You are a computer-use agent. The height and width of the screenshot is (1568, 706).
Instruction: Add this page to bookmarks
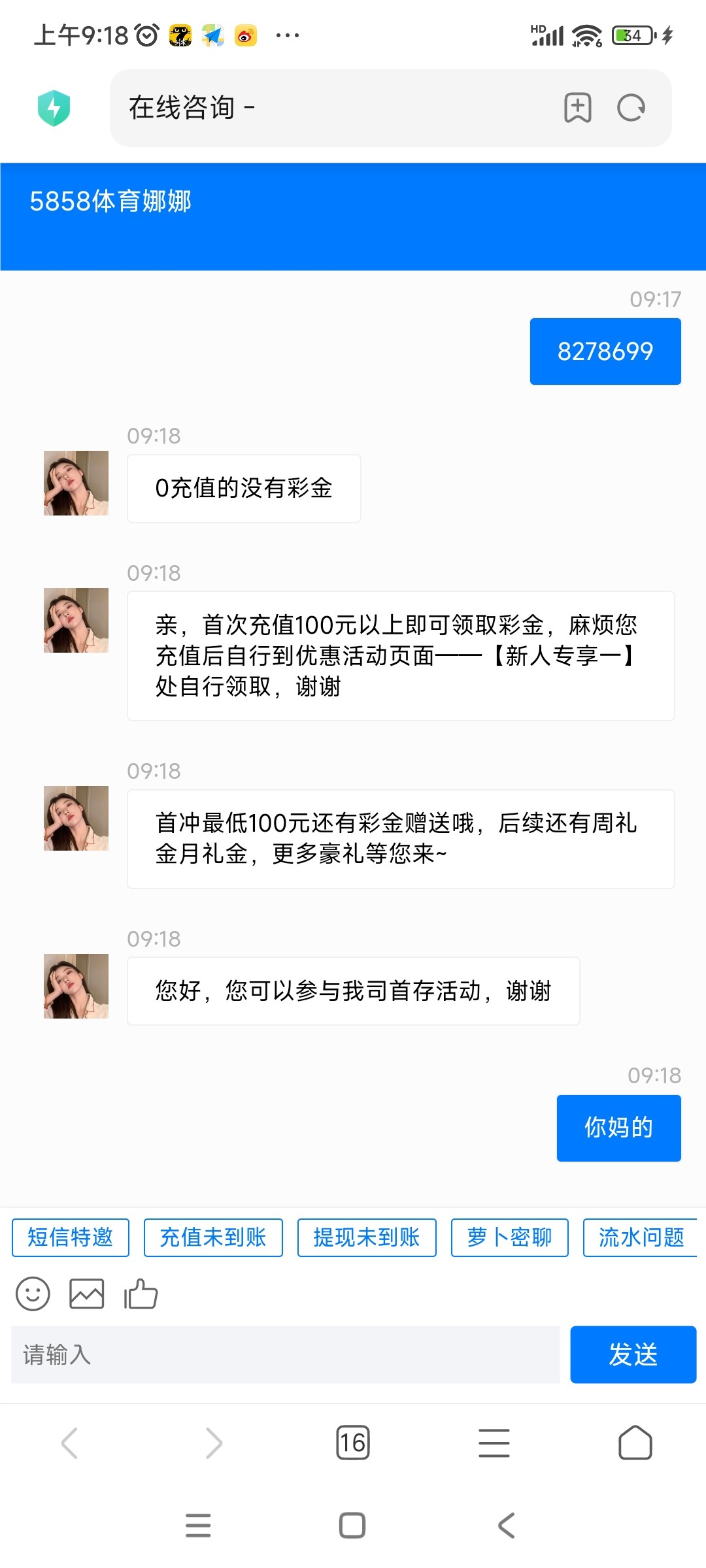click(578, 108)
